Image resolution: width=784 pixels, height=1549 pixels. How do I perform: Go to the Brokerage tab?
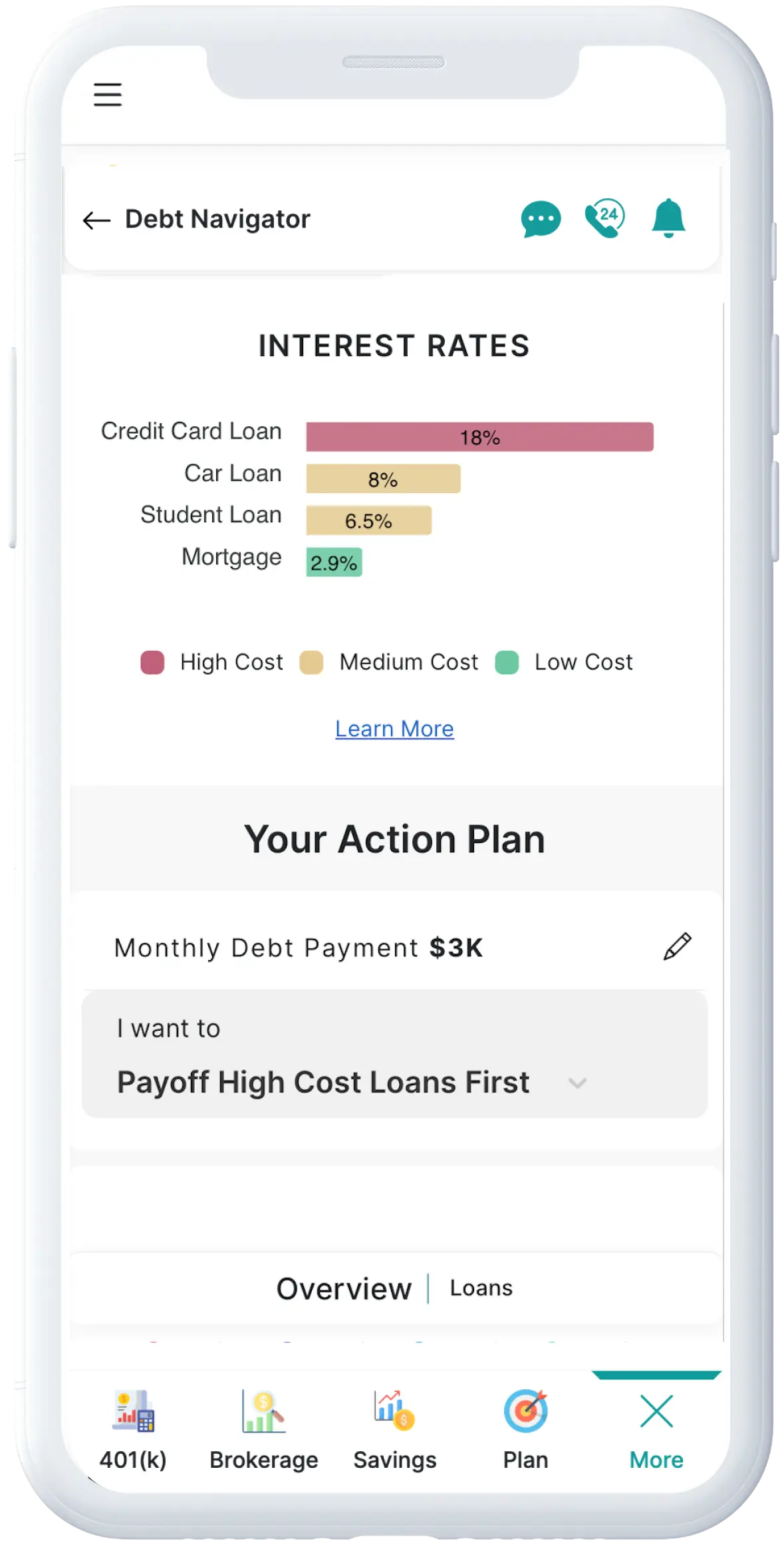pos(264,1431)
